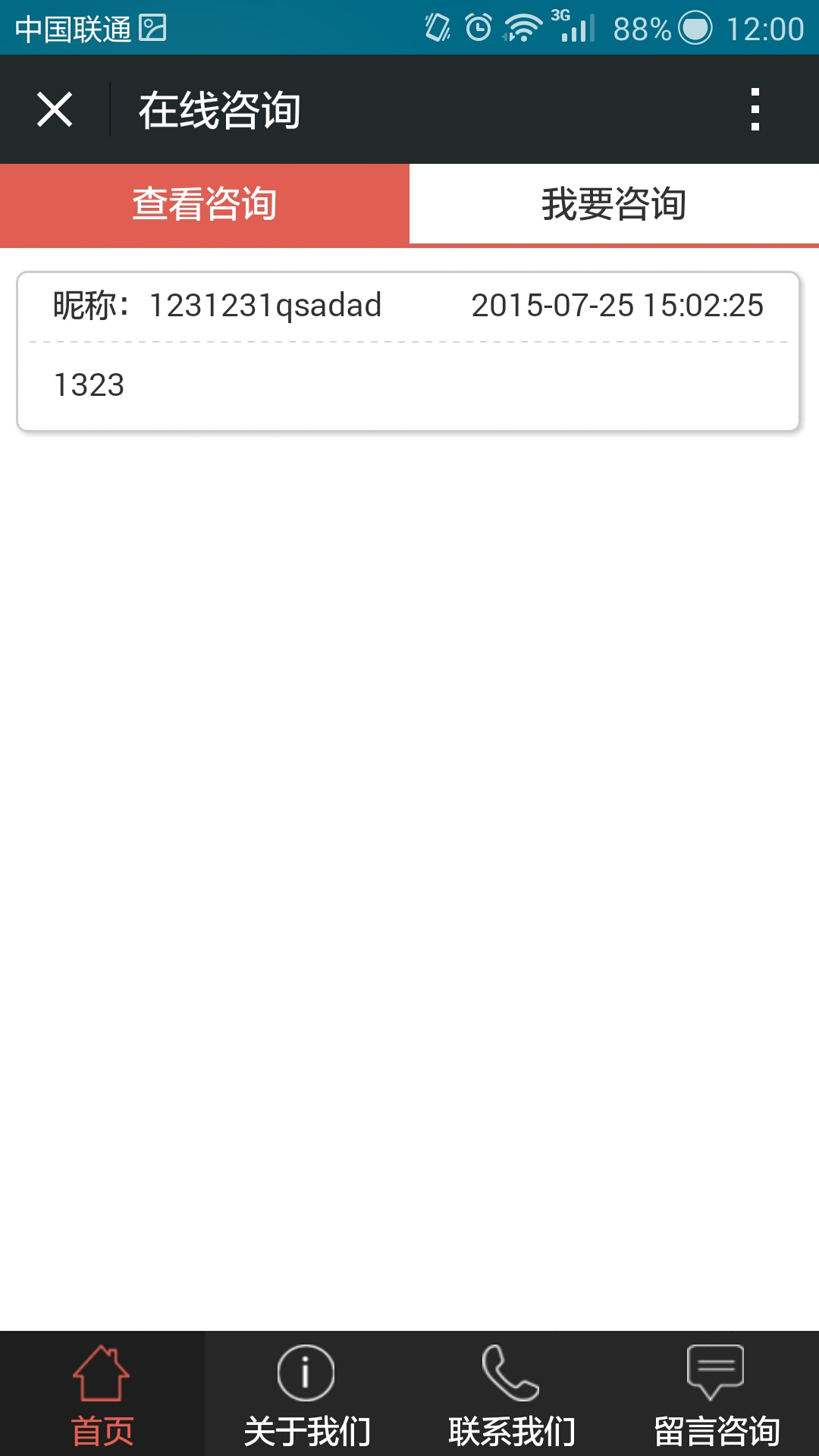Select the 查看咨询 tab

[205, 206]
